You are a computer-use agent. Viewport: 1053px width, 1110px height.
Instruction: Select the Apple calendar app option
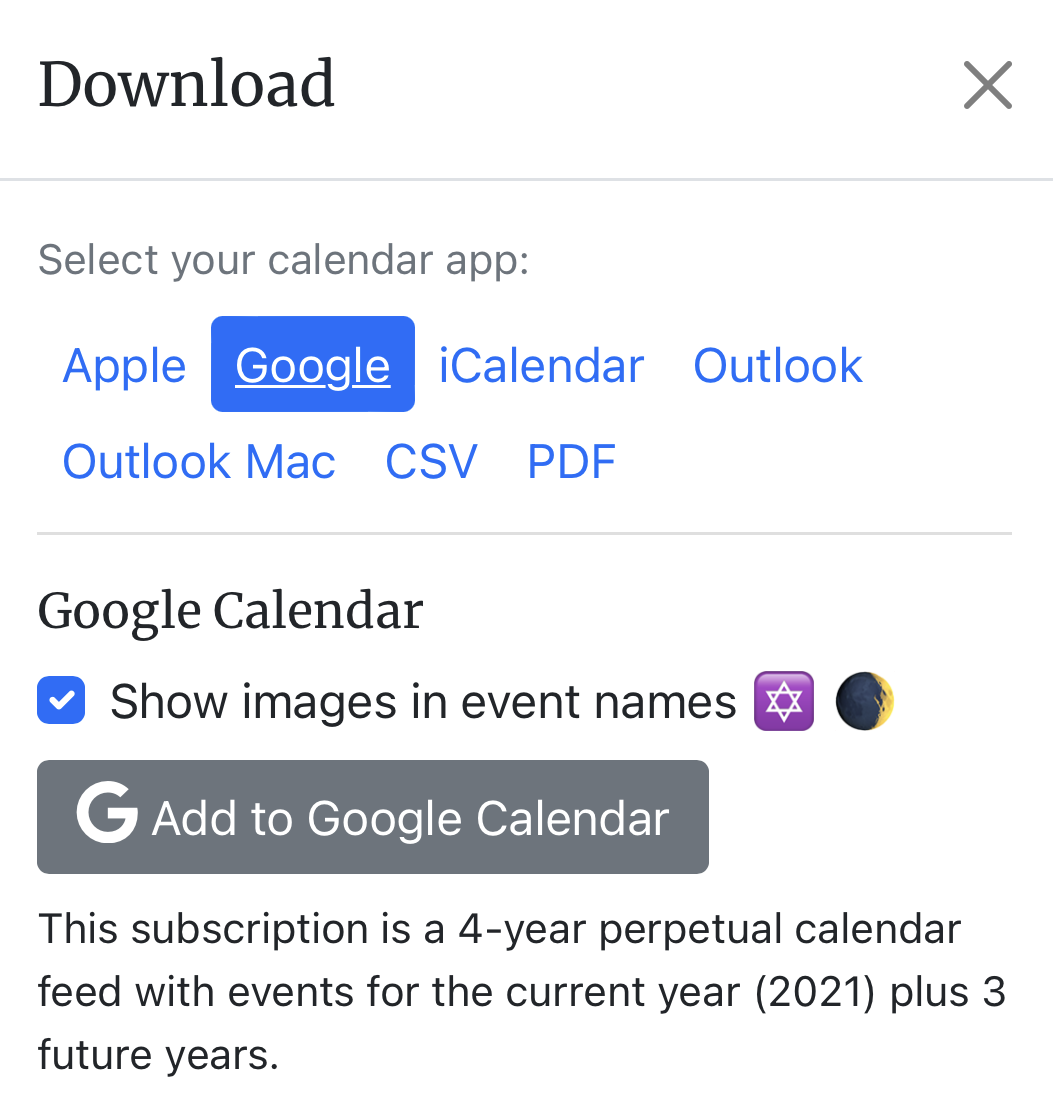pyautogui.click(x=123, y=364)
